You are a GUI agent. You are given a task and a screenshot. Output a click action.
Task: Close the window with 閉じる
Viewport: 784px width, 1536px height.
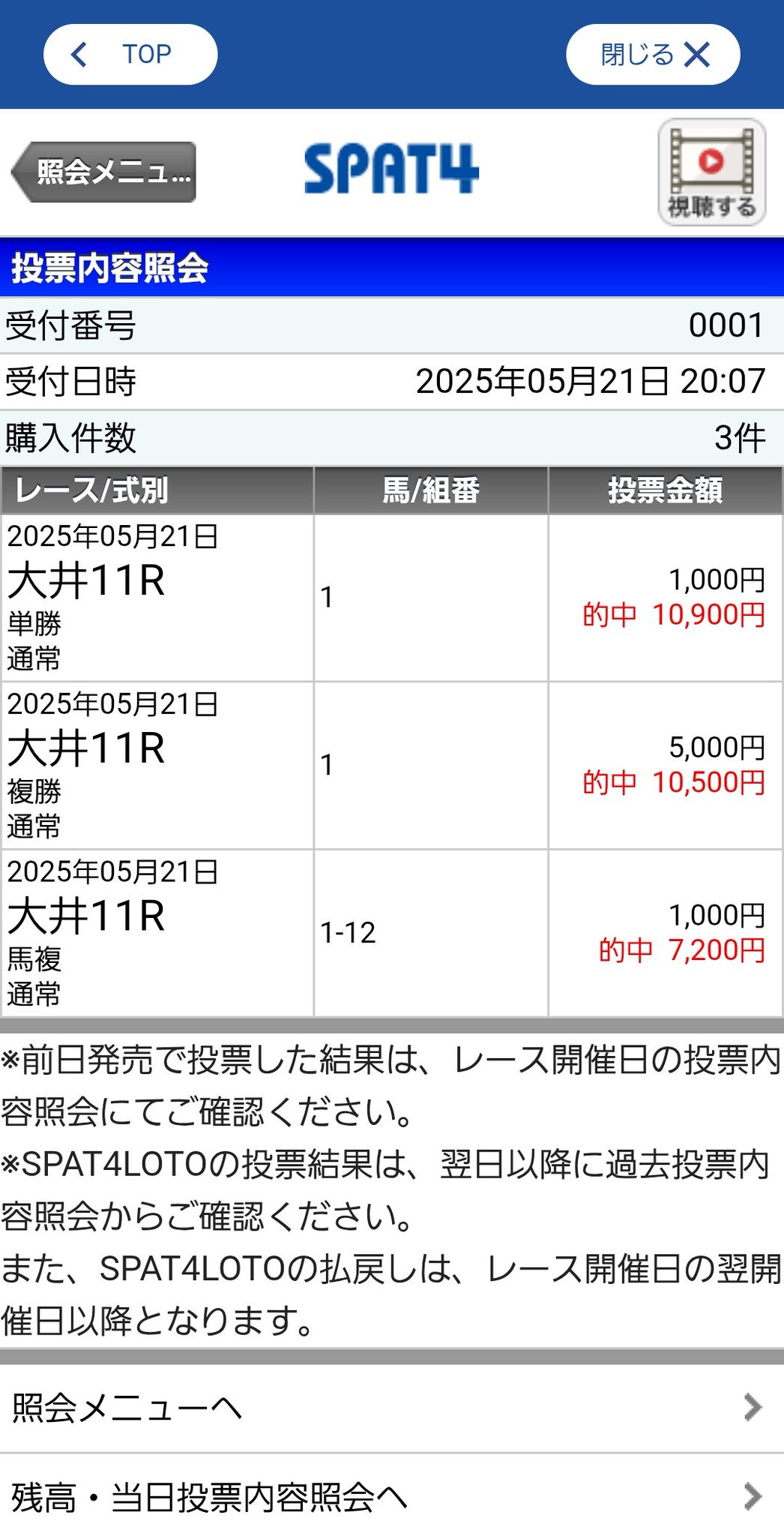pos(653,54)
